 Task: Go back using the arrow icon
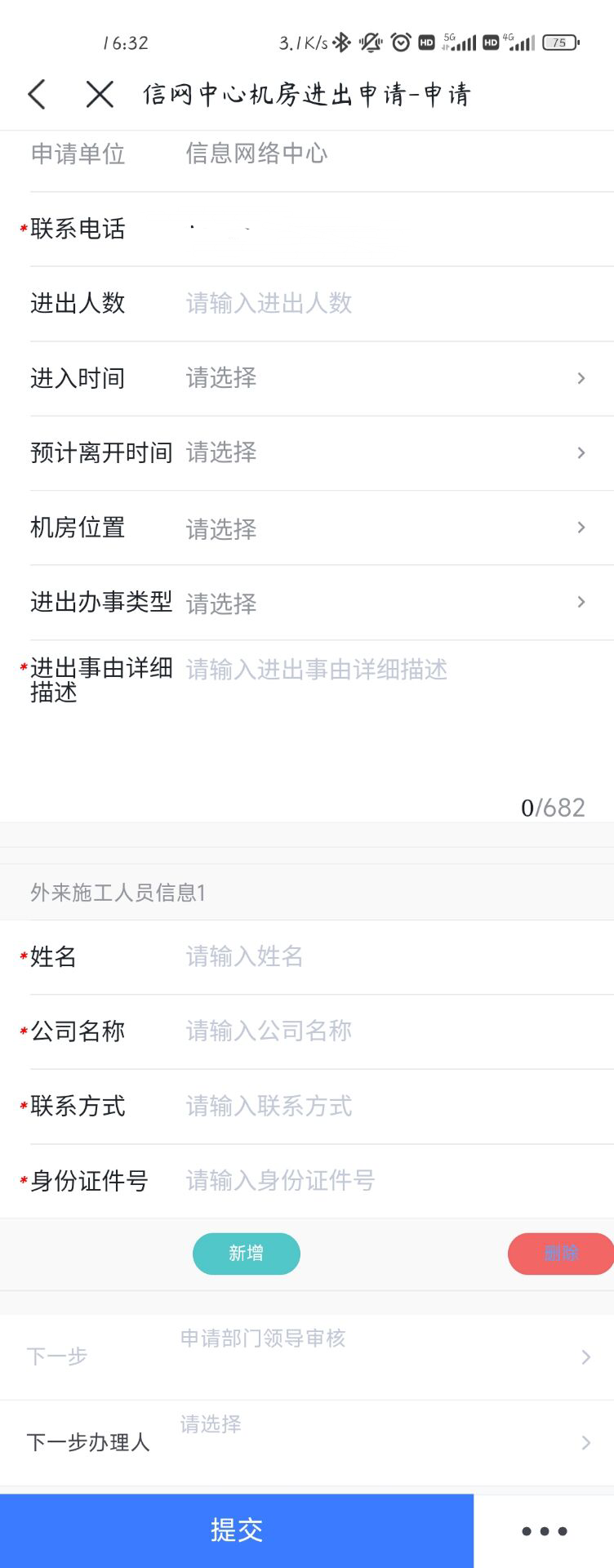(37, 95)
